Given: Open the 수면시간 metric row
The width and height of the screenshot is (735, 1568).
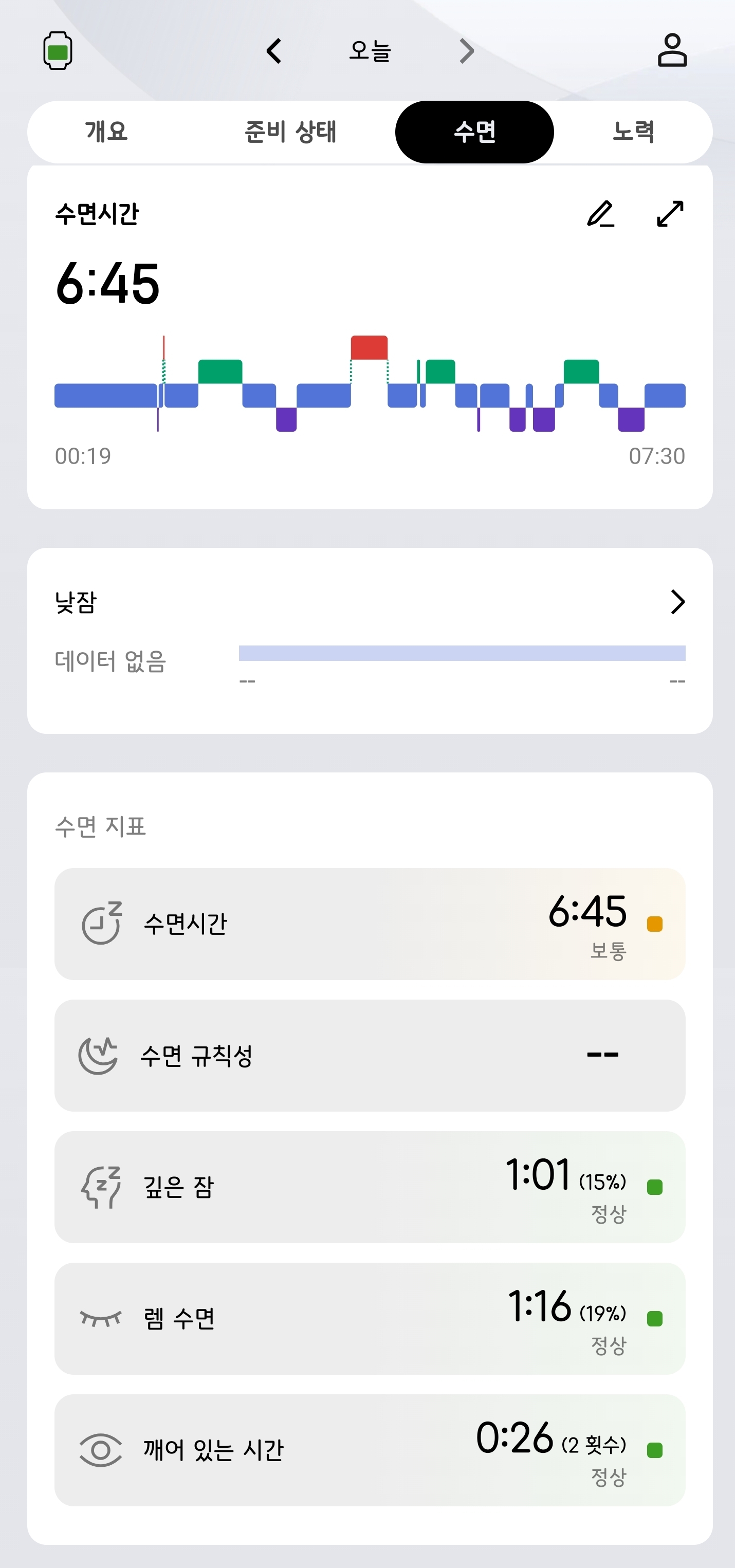Looking at the screenshot, I should pos(370,924).
